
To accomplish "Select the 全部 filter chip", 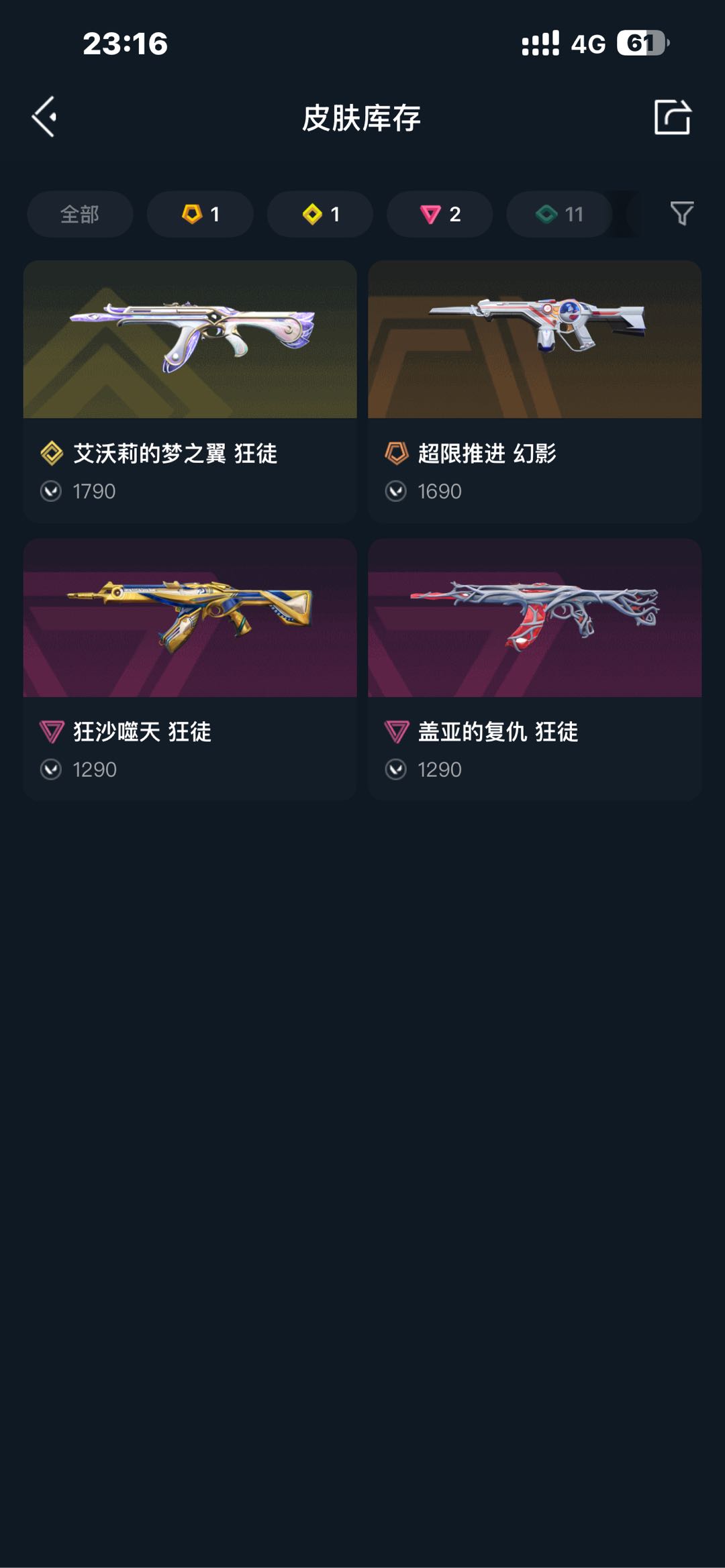I will pyautogui.click(x=80, y=214).
